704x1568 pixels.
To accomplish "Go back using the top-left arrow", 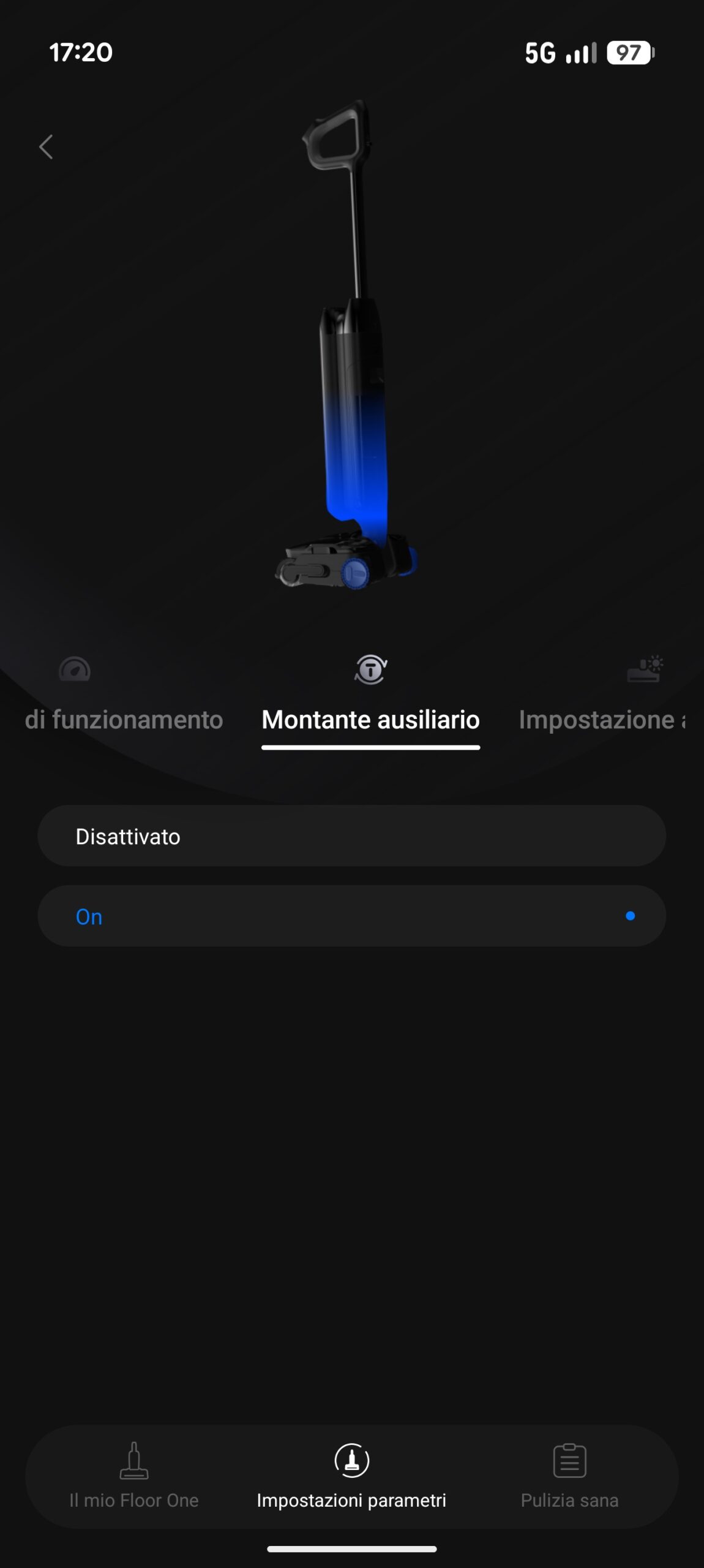I will (46, 147).
